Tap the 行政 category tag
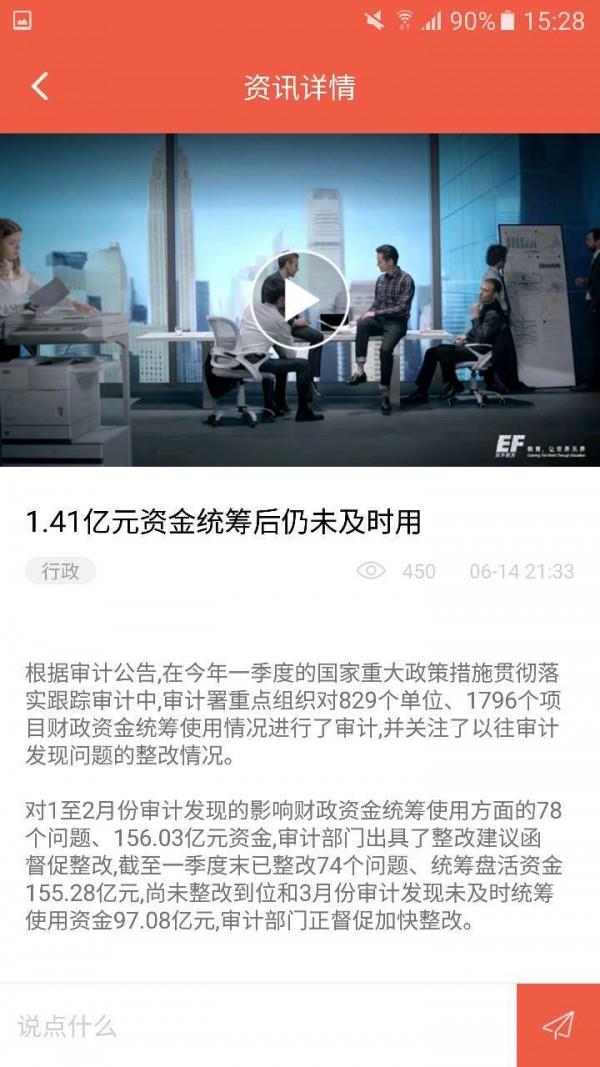 (x=60, y=571)
